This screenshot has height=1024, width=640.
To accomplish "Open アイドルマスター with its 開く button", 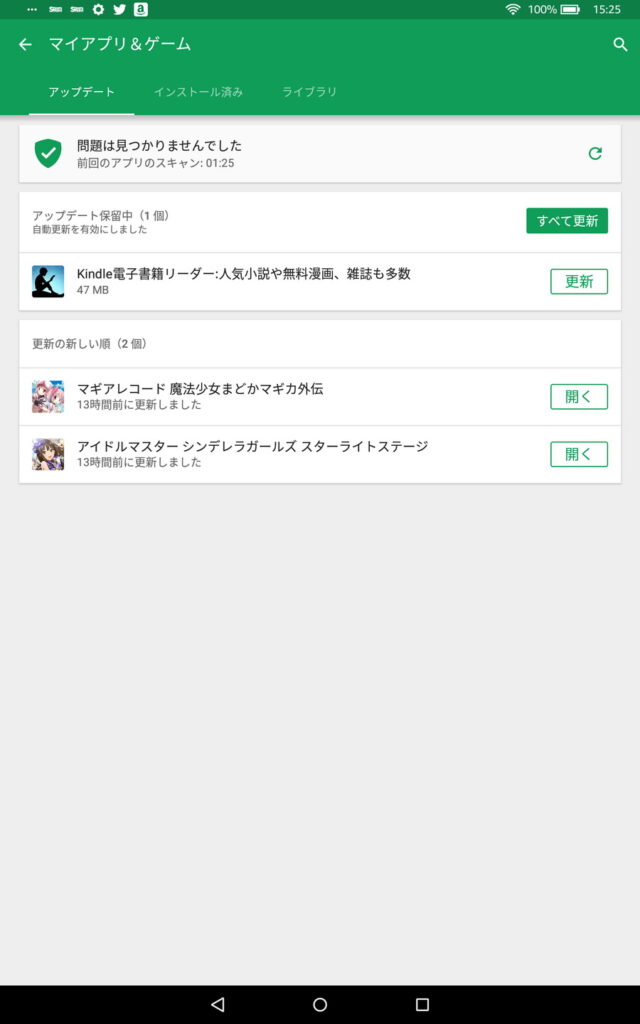I will (578, 454).
